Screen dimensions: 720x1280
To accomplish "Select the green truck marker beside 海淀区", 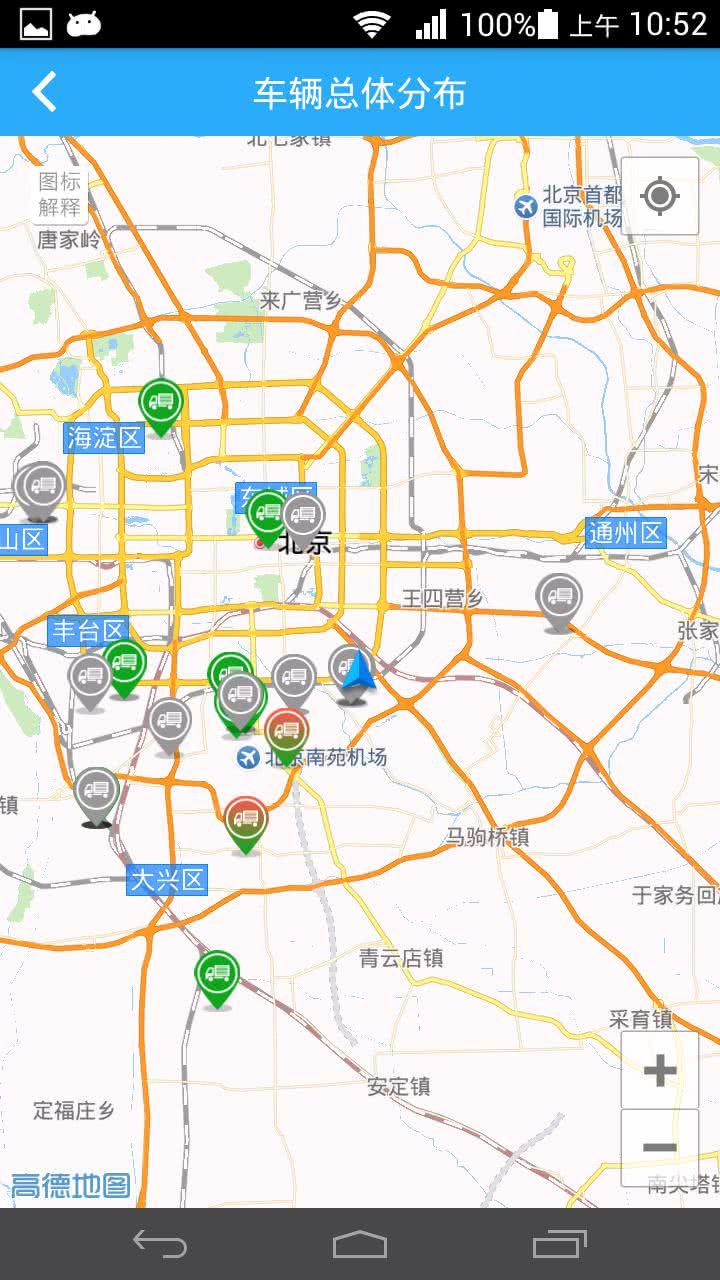I will click(160, 404).
